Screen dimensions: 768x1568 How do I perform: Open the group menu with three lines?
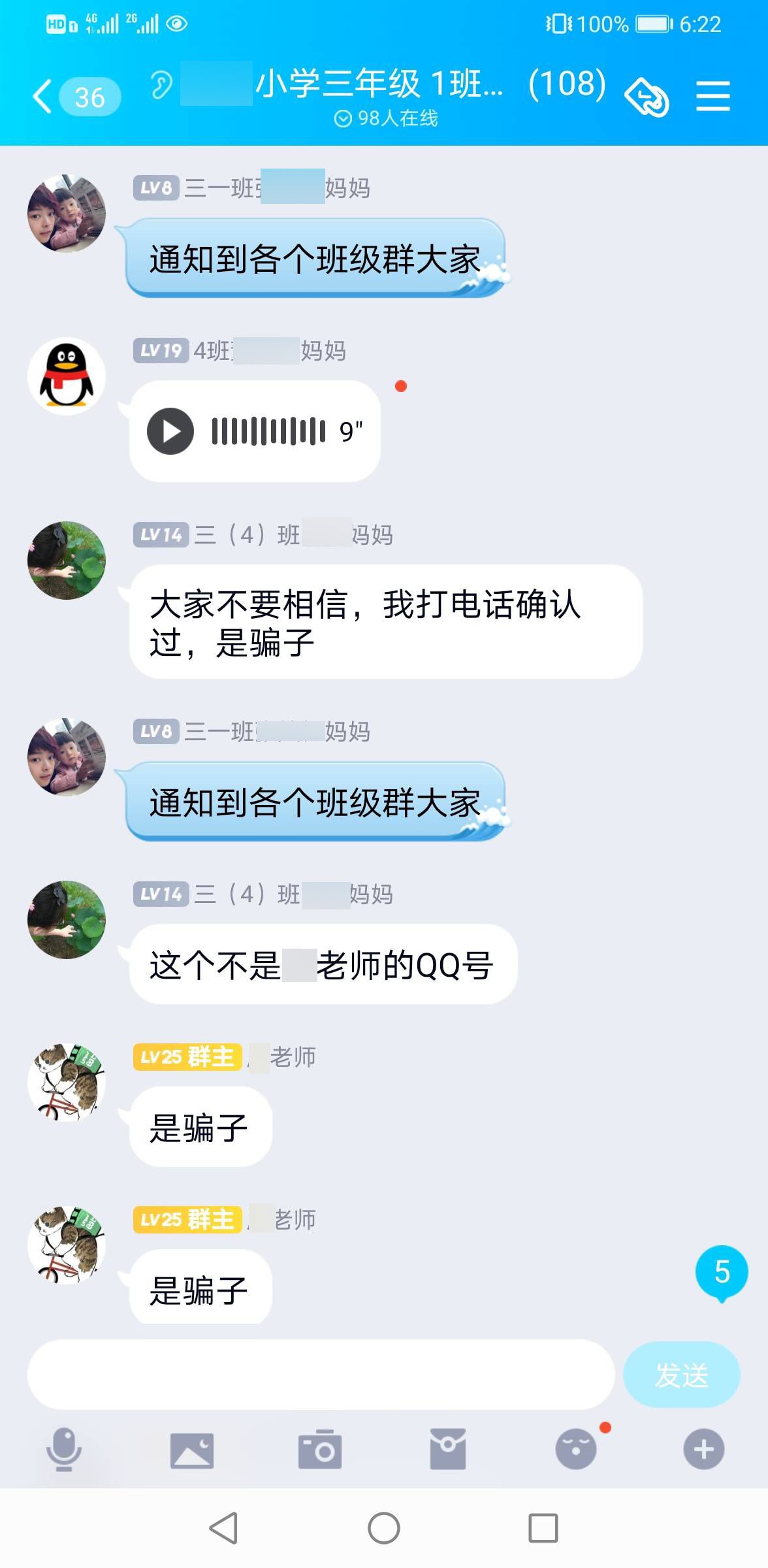click(x=712, y=97)
